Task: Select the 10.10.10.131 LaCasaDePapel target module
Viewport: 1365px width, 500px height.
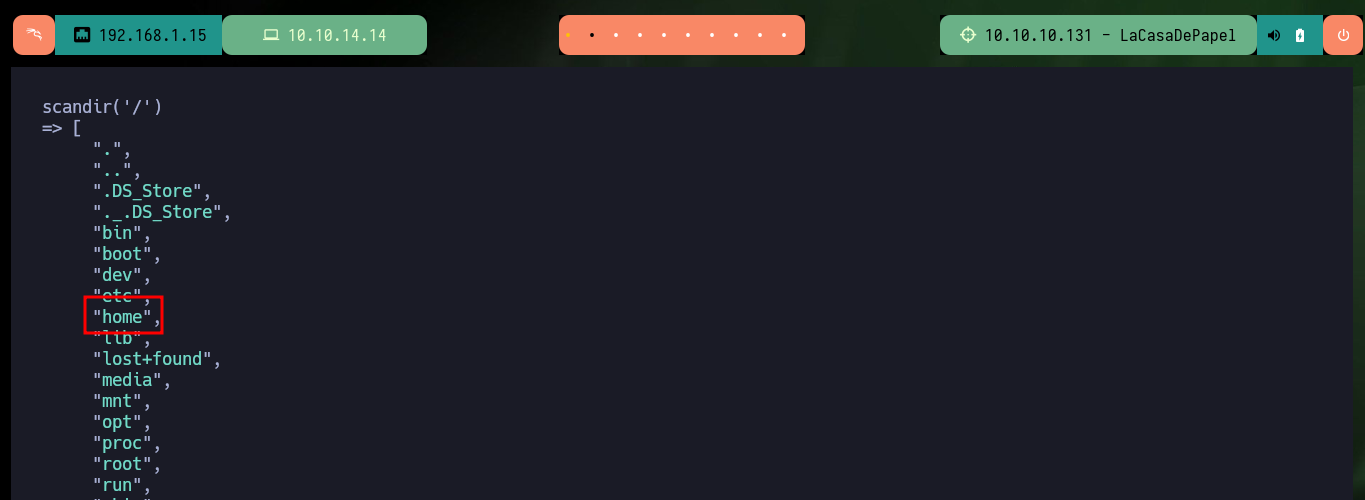Action: [x=1097, y=35]
